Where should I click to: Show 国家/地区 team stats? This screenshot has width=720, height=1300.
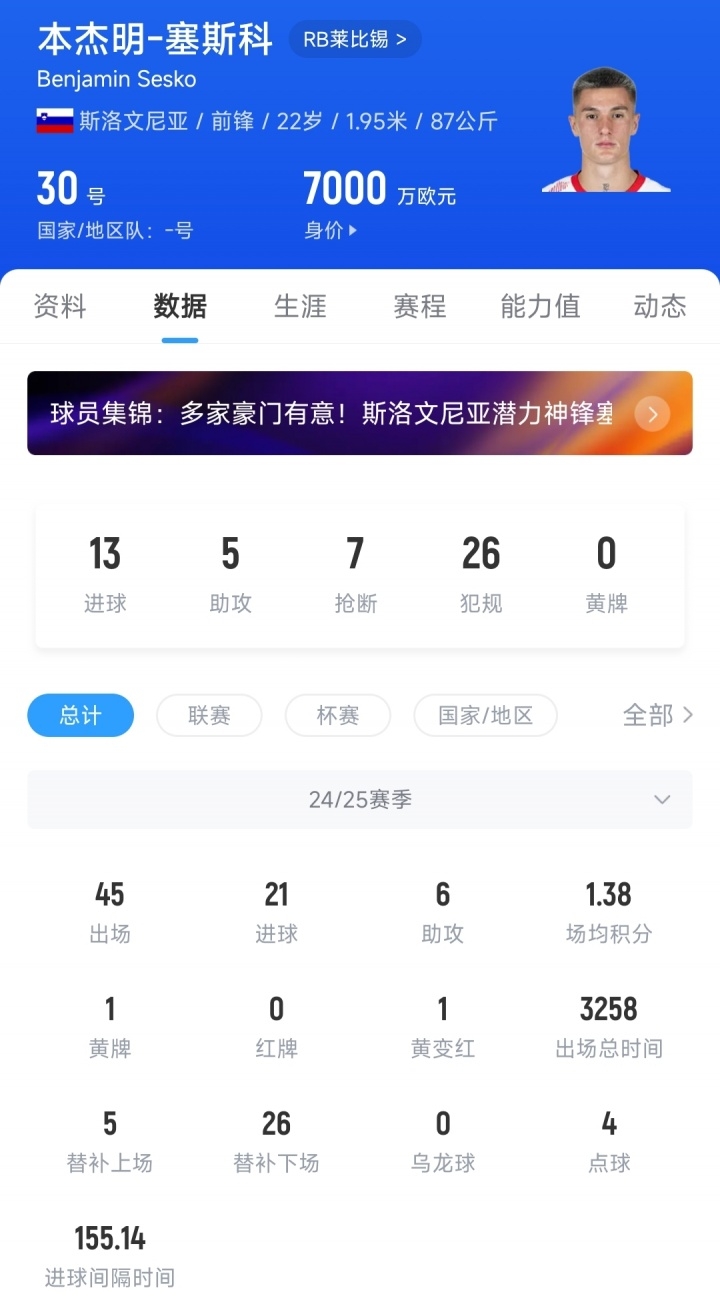[x=485, y=715]
